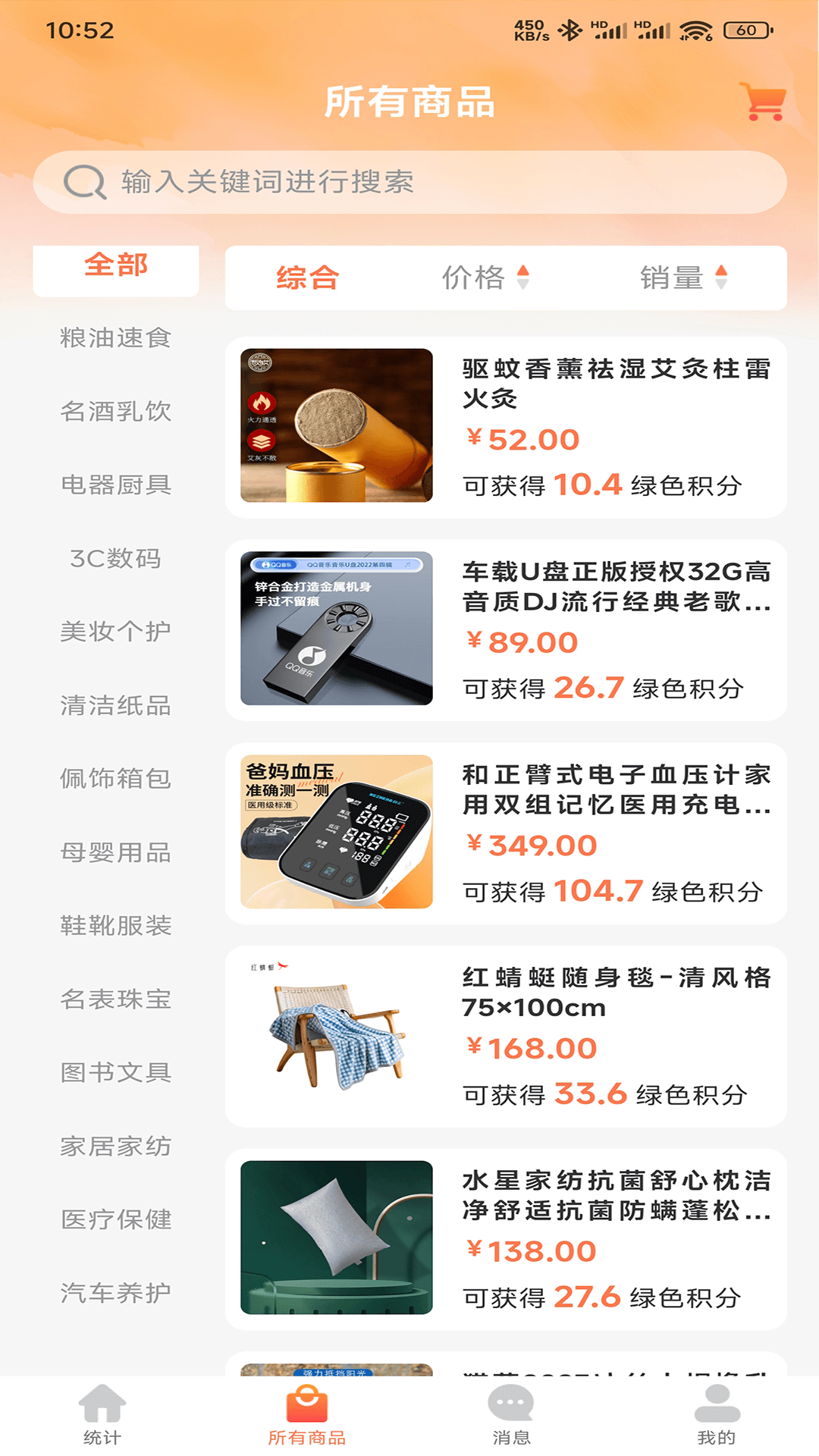
Task: Toggle ascending price sort arrow
Action: point(525,271)
